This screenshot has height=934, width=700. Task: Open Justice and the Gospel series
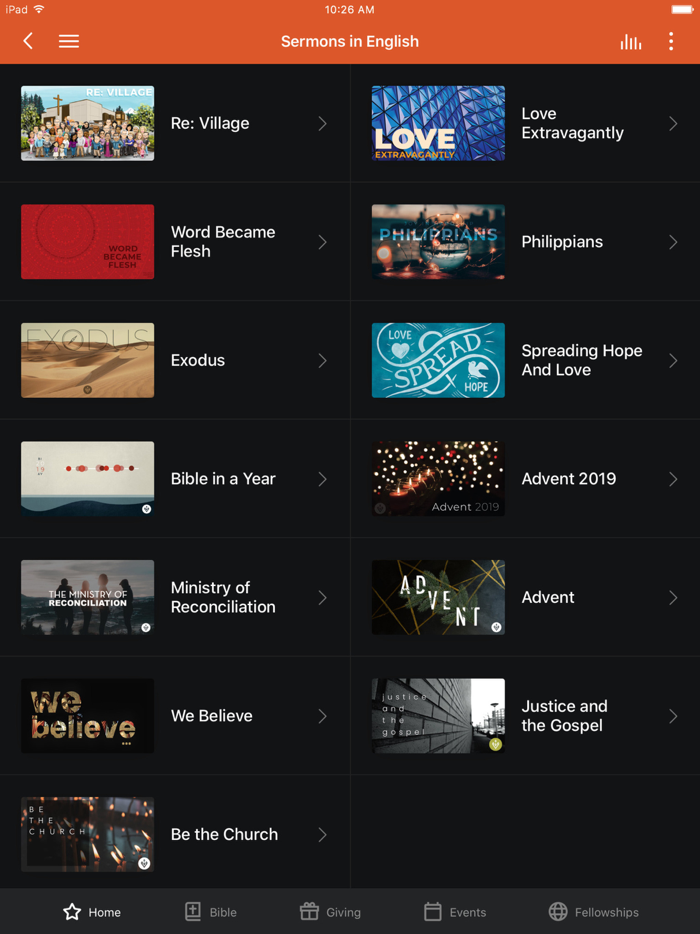pos(525,716)
